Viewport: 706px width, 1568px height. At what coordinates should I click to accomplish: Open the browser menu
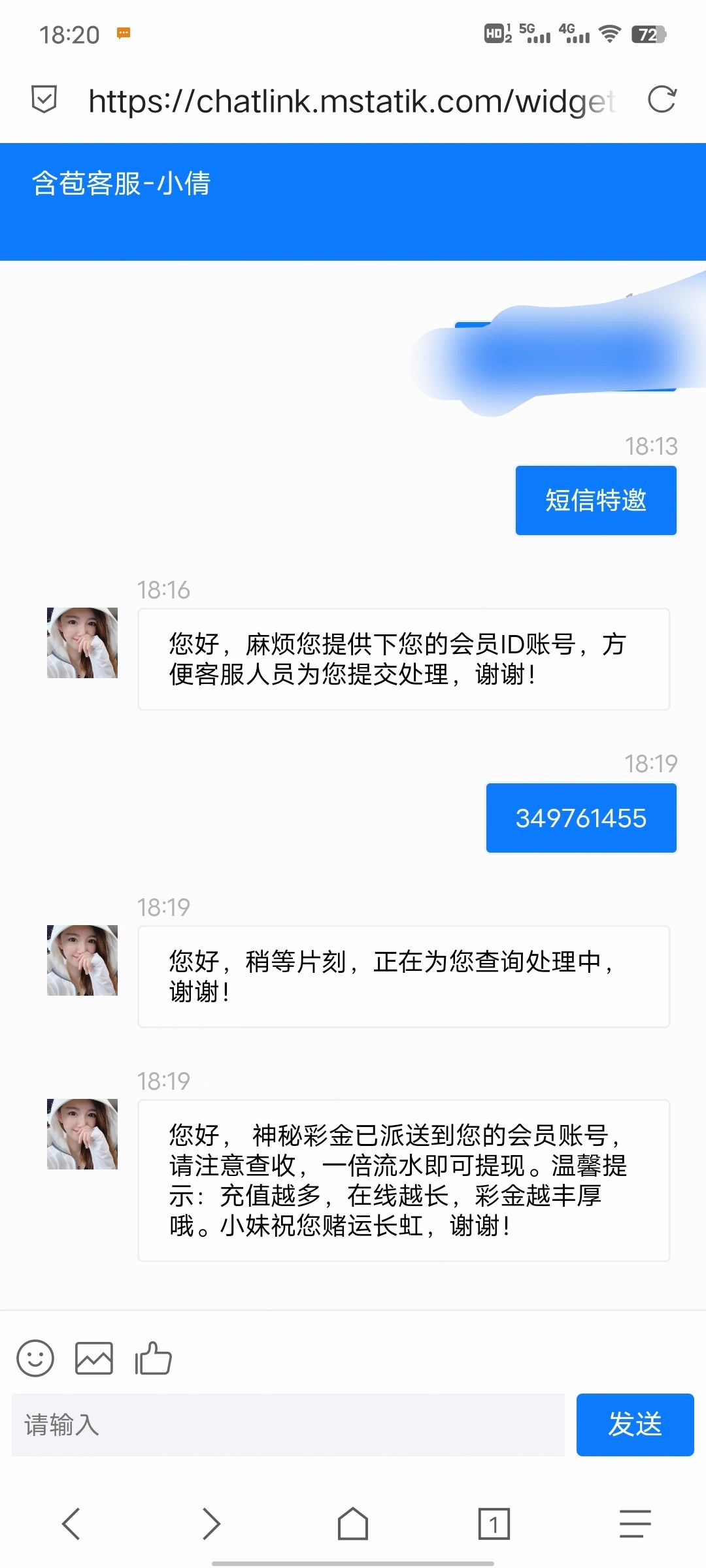coord(635,1524)
